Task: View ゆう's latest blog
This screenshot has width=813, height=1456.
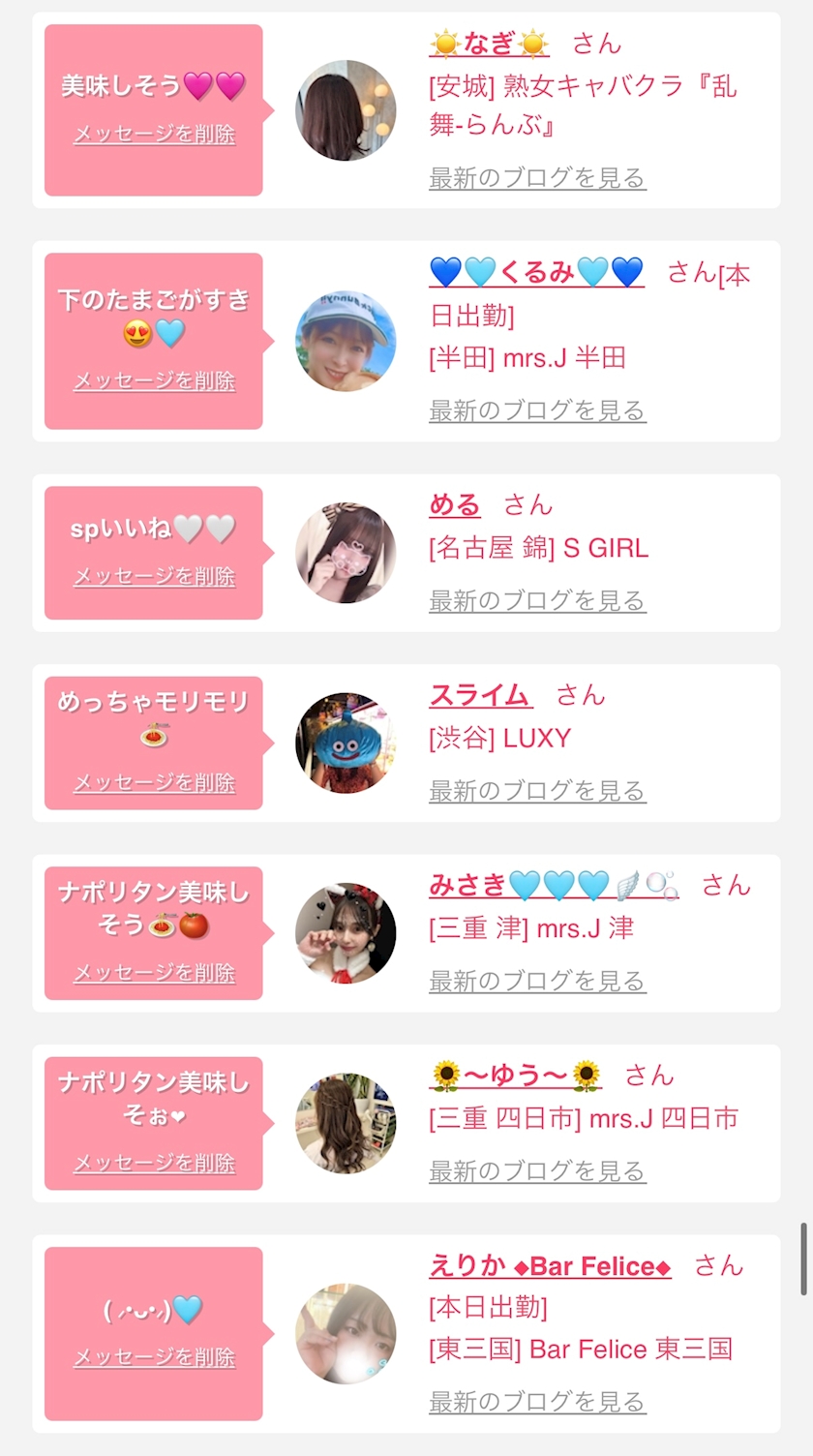Action: tap(537, 1171)
